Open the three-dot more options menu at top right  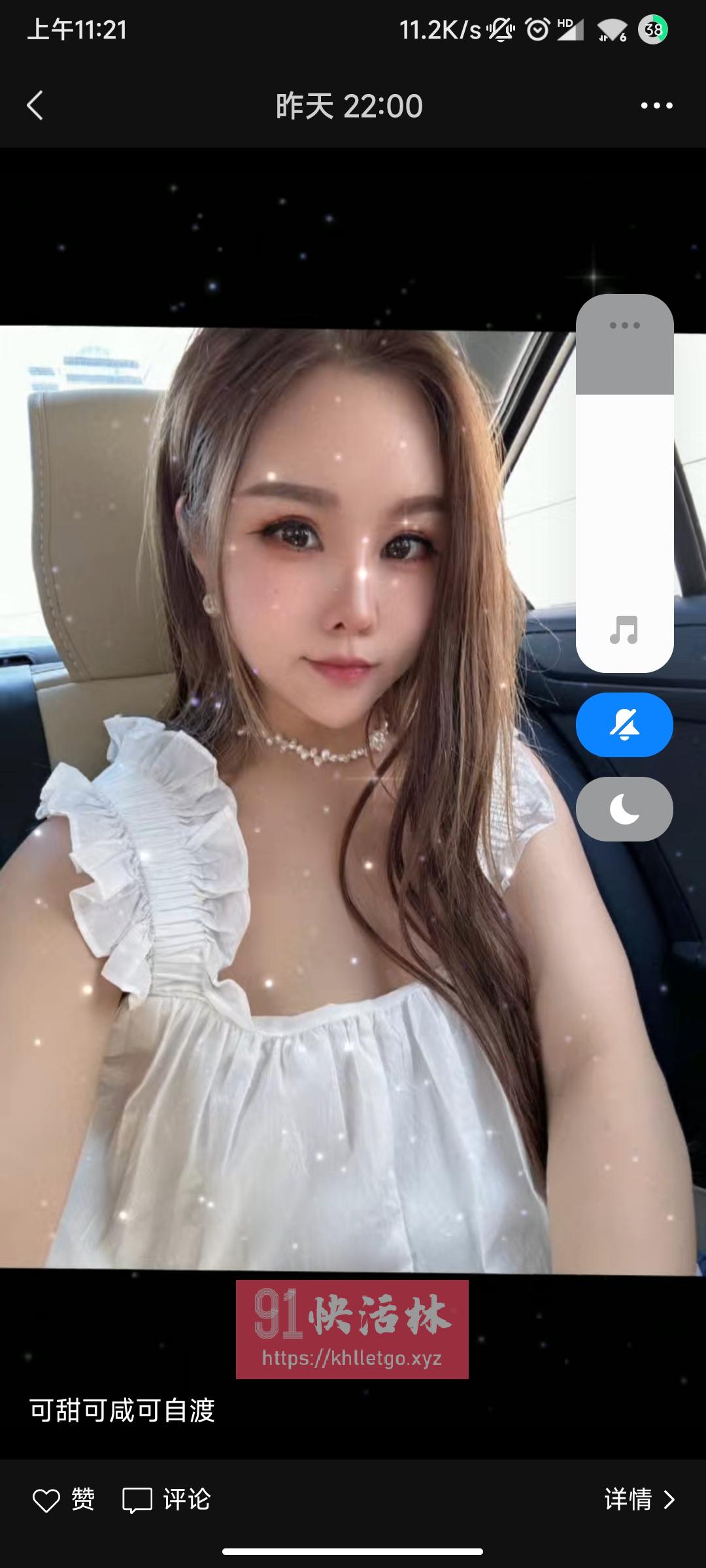pos(656,105)
